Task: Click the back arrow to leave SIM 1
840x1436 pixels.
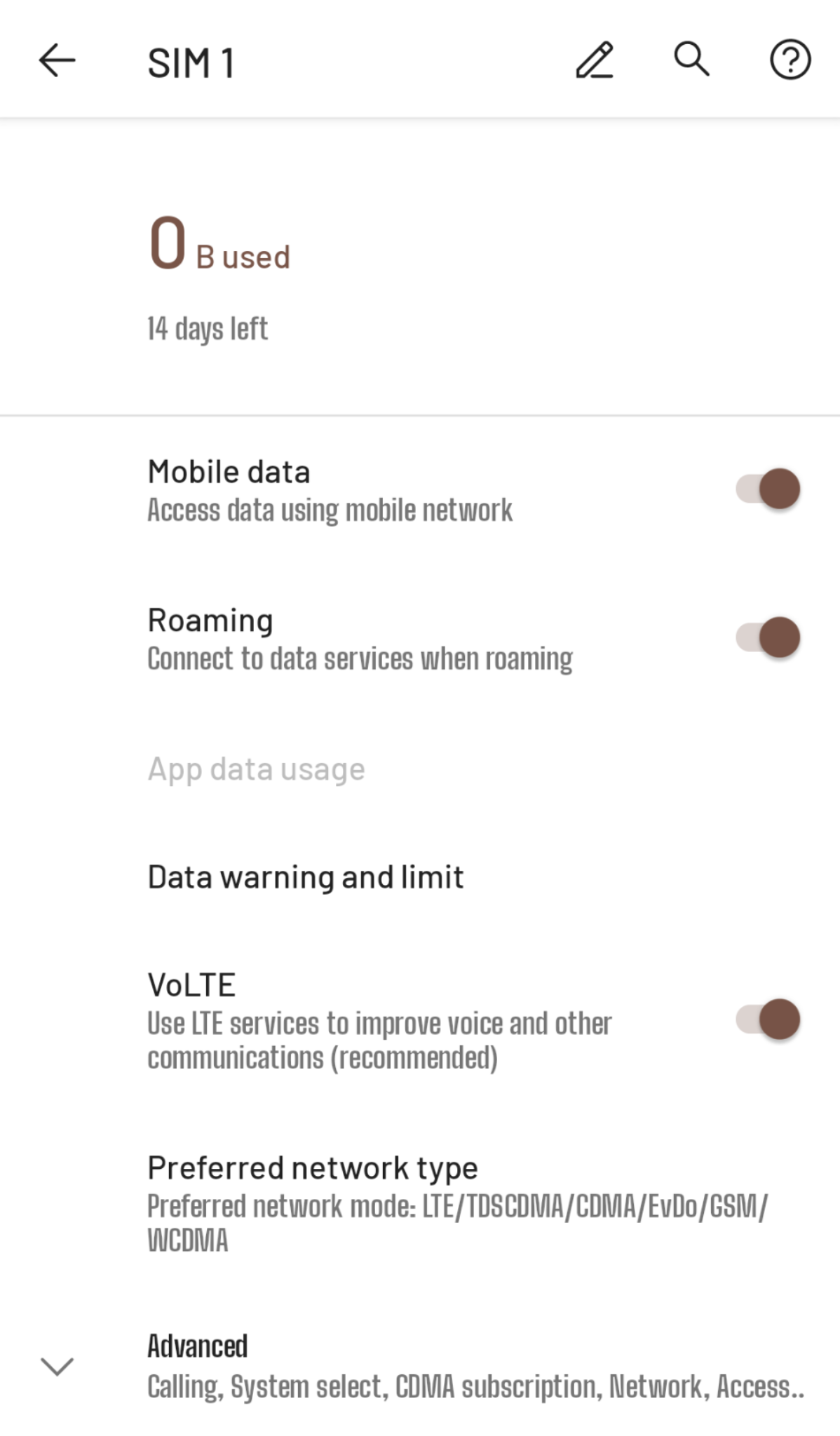Action: click(x=55, y=61)
